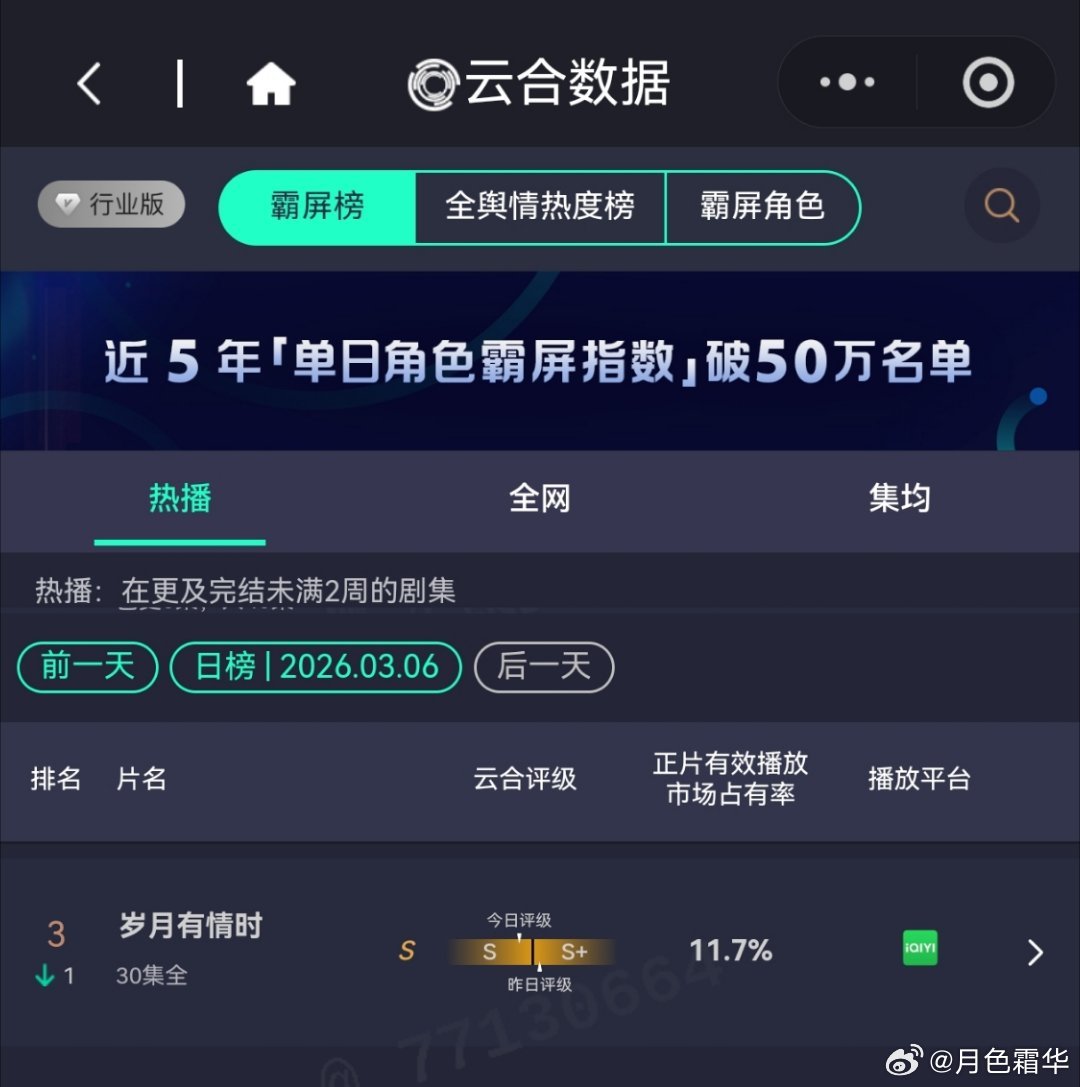Click the 云合数据 logo icon
The image size is (1080, 1087).
pos(432,83)
